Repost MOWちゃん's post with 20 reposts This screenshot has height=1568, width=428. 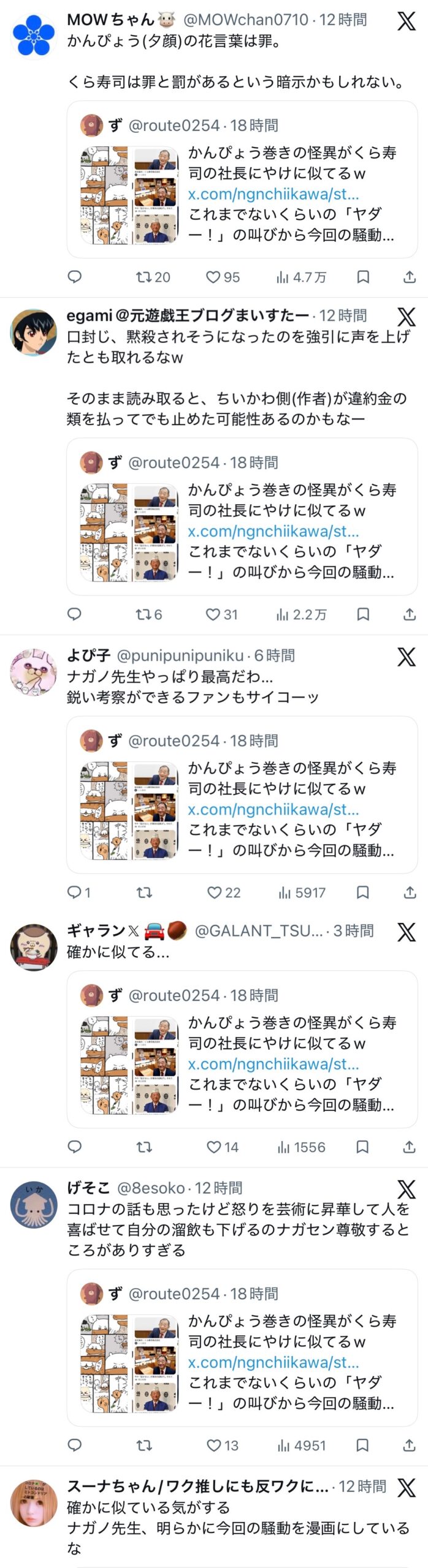coord(153,277)
